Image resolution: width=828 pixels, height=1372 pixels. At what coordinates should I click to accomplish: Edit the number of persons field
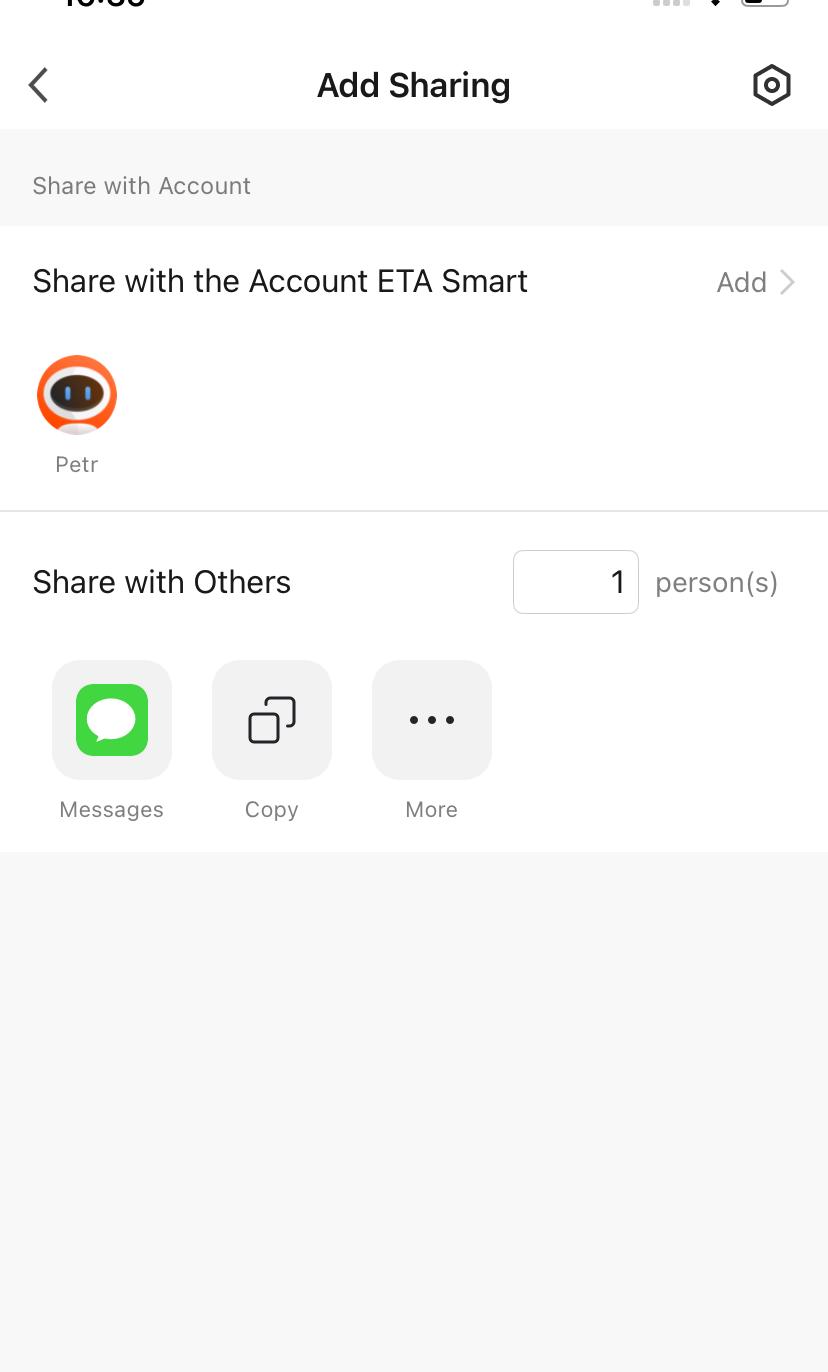[x=575, y=582]
